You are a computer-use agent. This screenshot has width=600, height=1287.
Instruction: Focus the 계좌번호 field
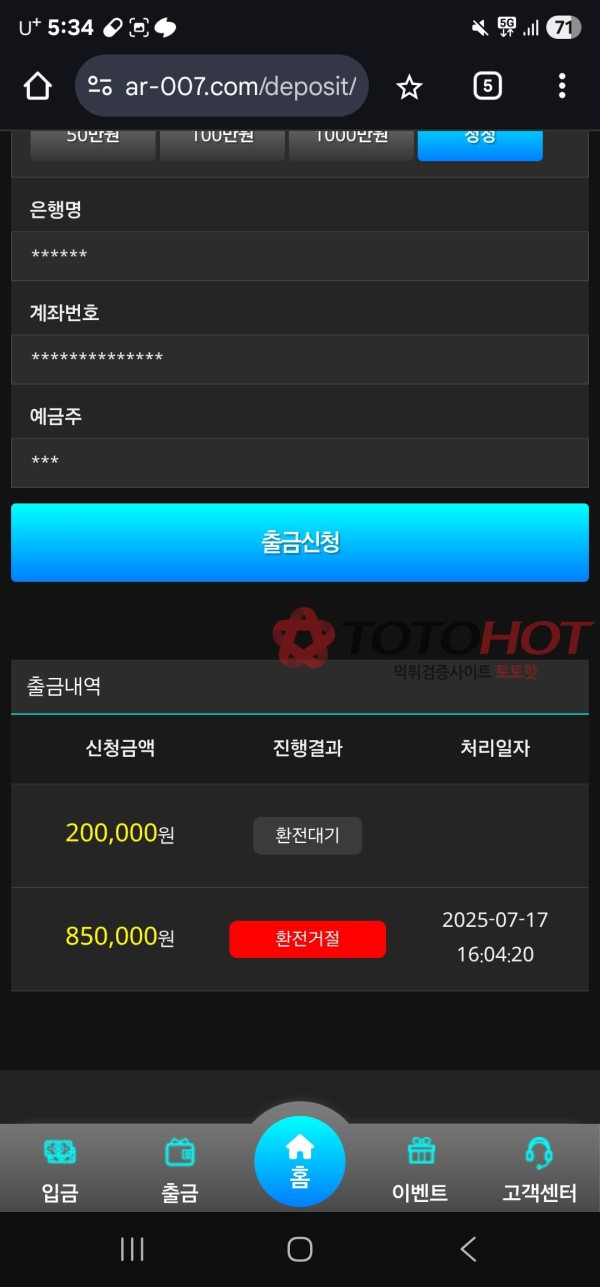click(x=300, y=359)
